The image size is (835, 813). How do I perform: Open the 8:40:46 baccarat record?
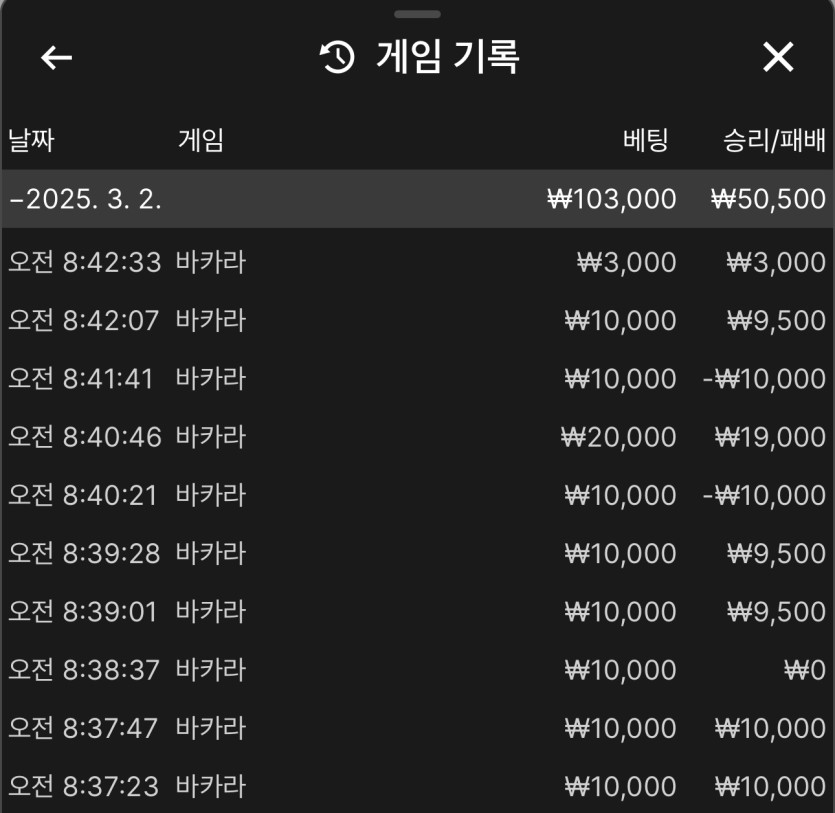pos(417,437)
